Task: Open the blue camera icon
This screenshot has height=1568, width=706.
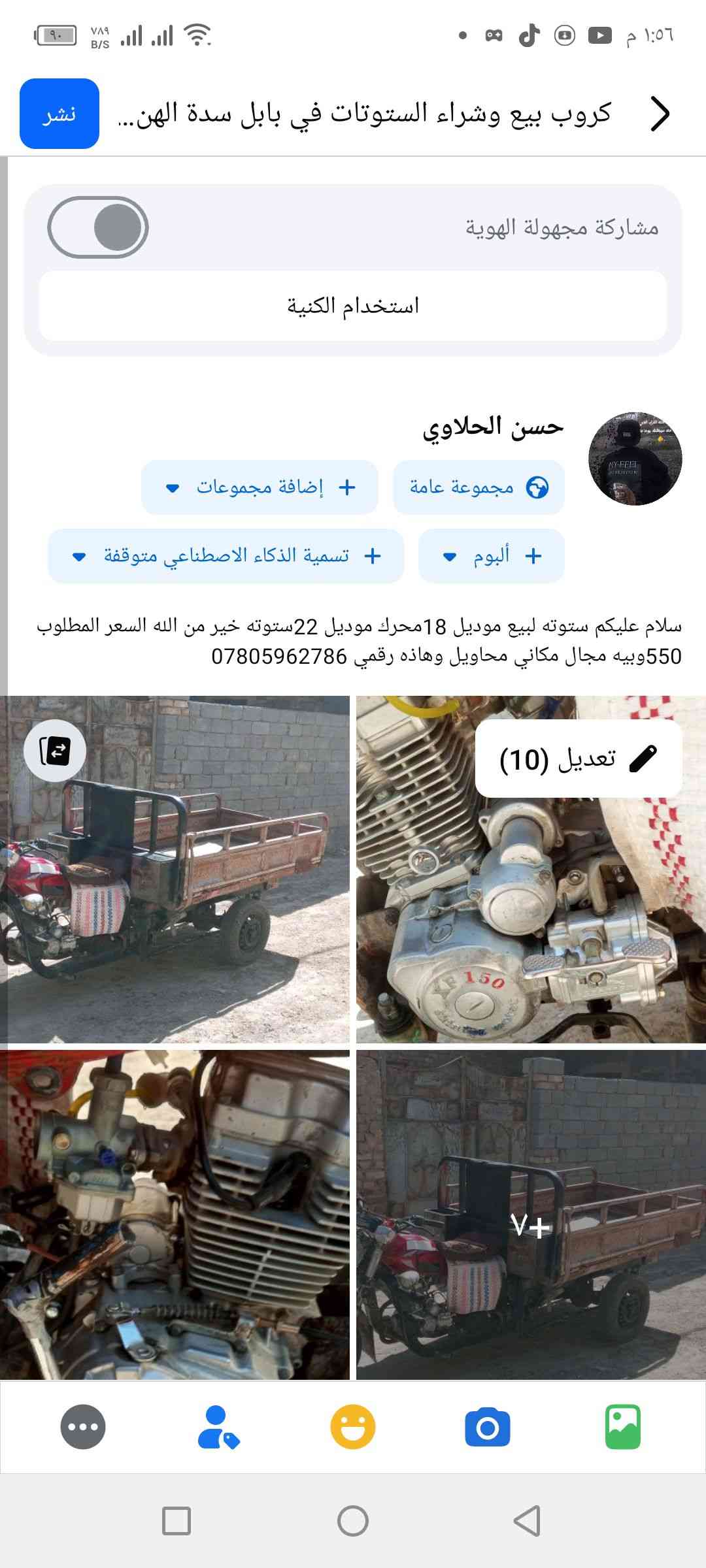Action: 488,1428
